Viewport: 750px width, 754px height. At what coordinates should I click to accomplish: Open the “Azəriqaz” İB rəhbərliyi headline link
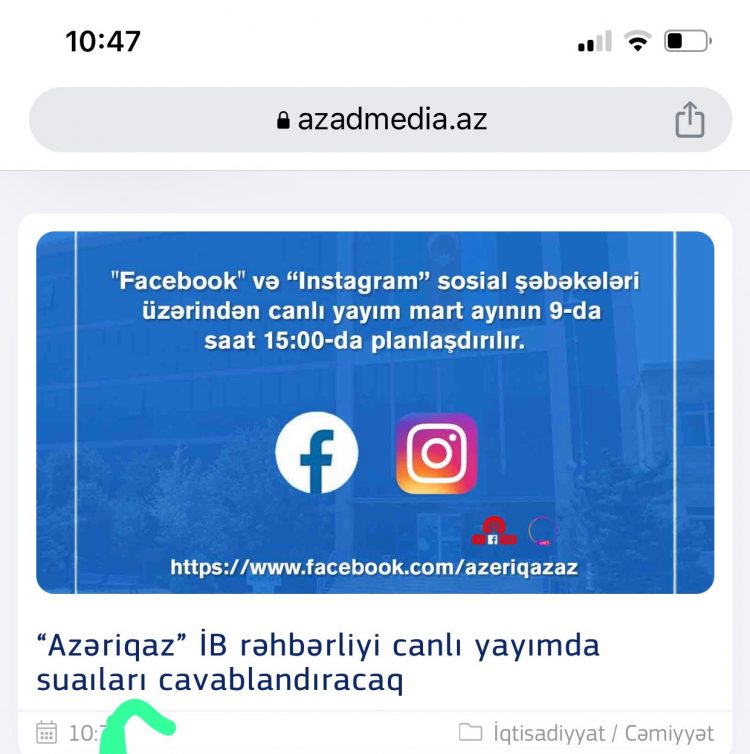pos(318,662)
